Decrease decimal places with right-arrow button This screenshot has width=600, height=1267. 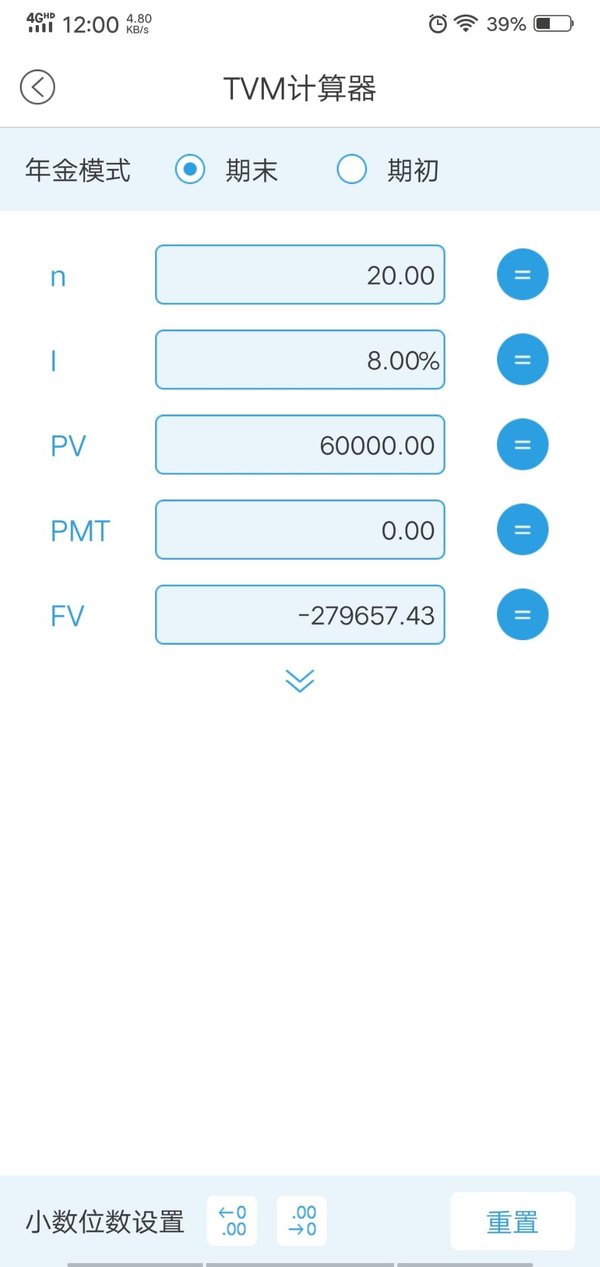302,1221
